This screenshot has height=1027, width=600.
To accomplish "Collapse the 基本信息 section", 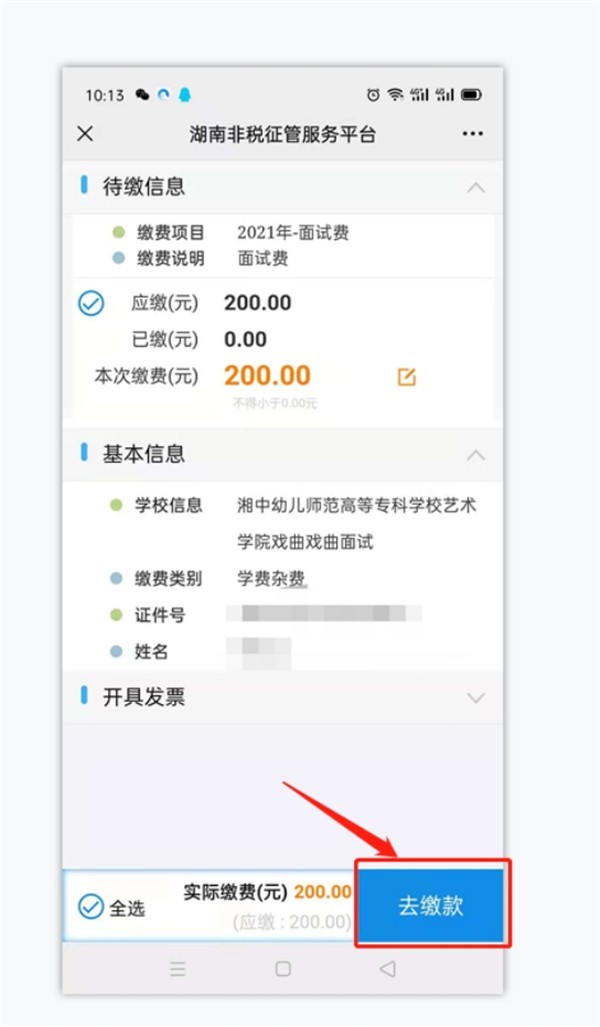I will (476, 454).
